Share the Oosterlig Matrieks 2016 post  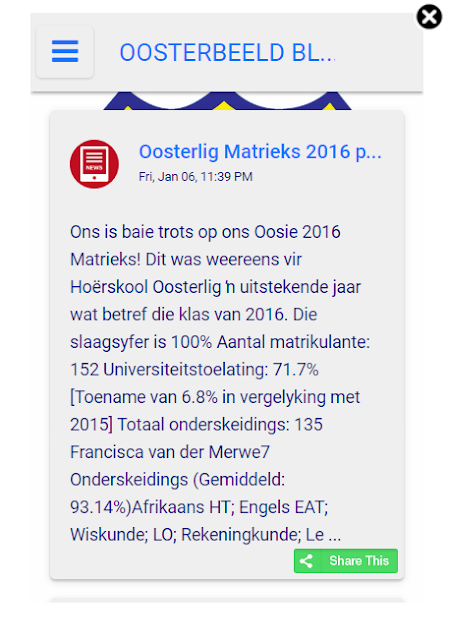tap(346, 561)
